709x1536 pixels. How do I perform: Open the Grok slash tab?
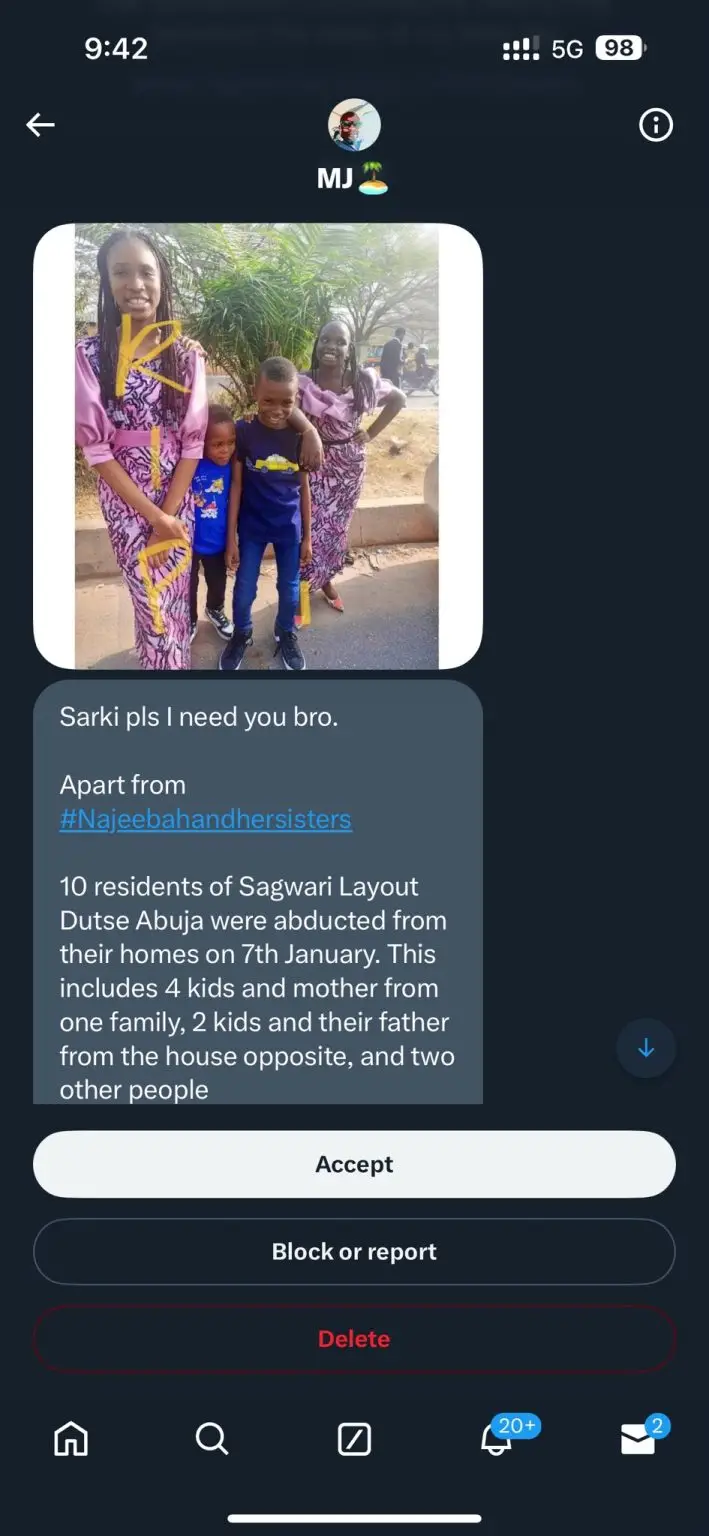(355, 1439)
